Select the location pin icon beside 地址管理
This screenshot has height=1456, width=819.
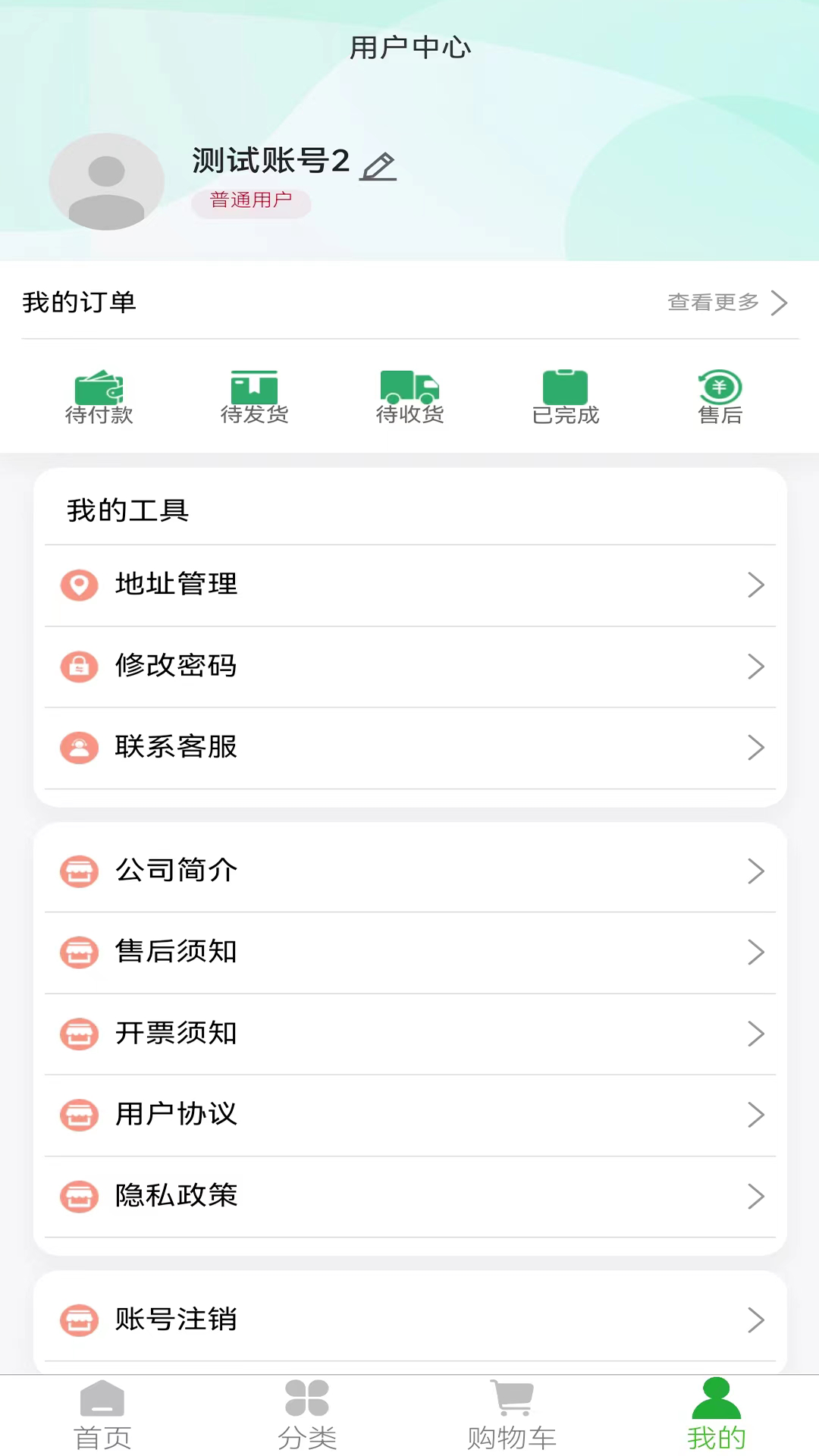(79, 585)
